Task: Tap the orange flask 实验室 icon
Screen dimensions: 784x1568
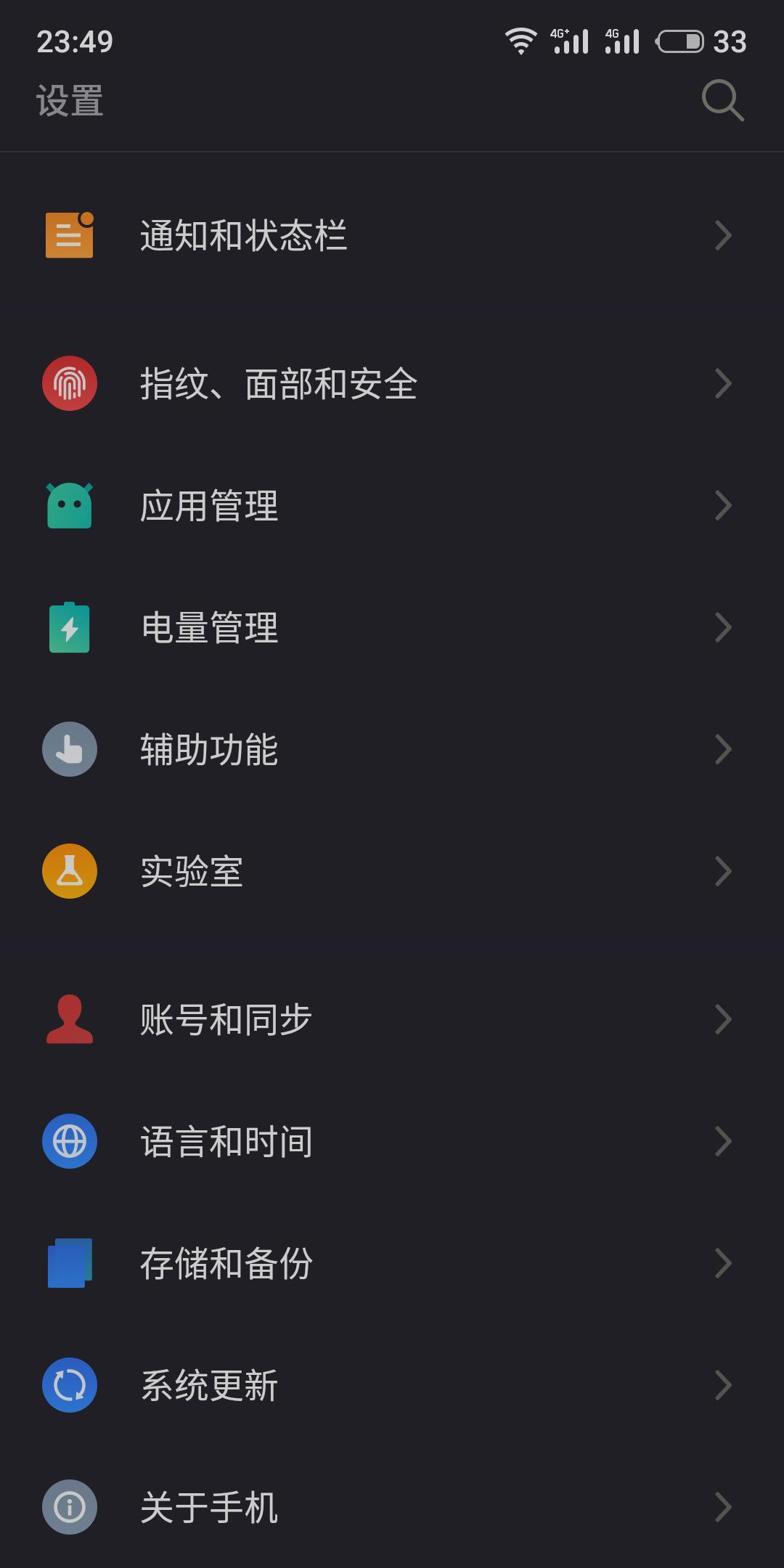Action: coord(69,873)
